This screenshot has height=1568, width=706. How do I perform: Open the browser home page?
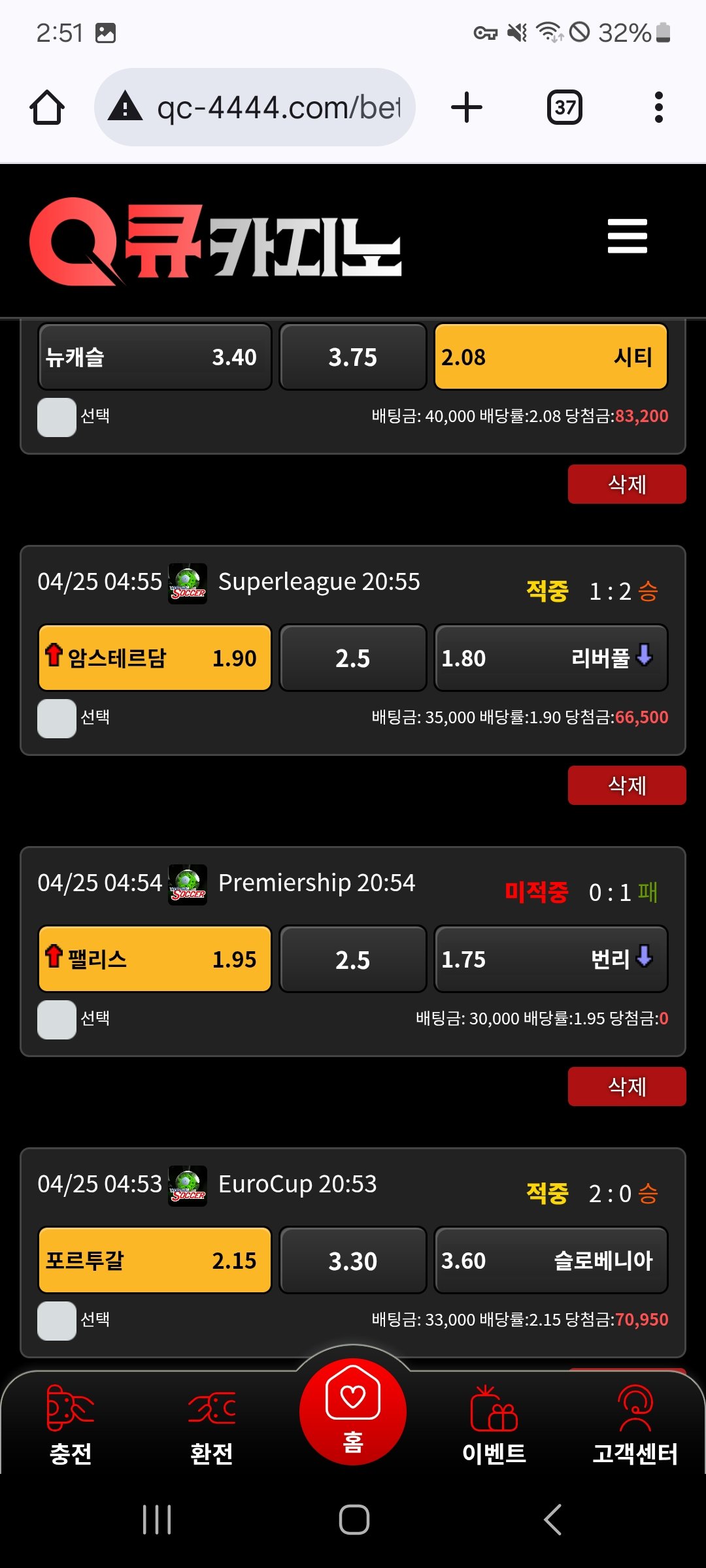[x=47, y=108]
